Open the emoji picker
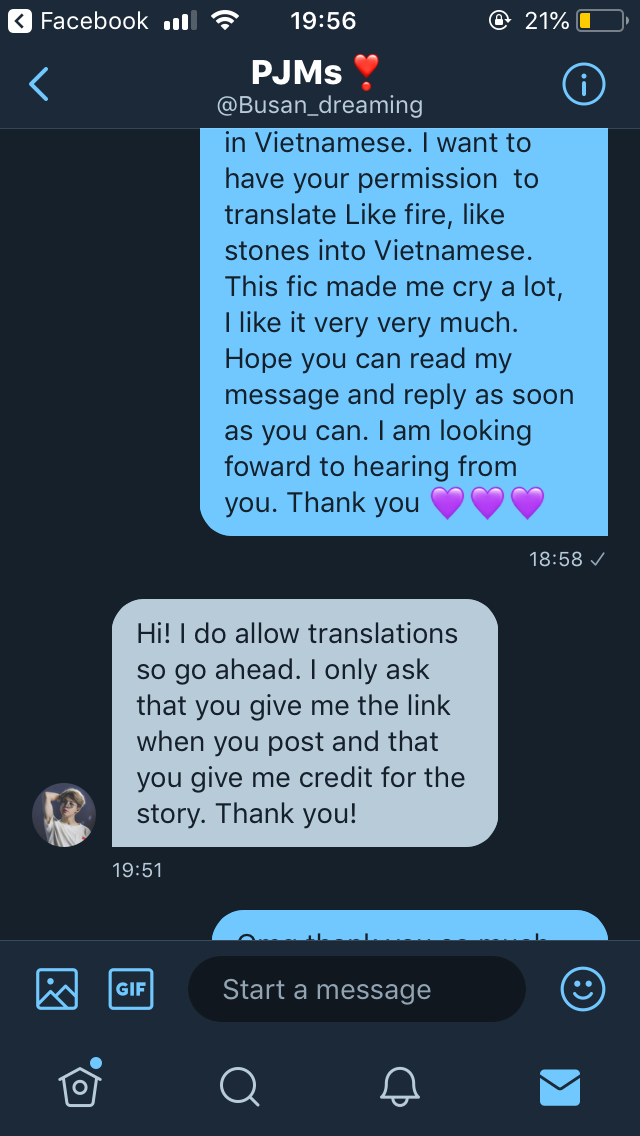Screen dimensions: 640x1136 coord(583,989)
